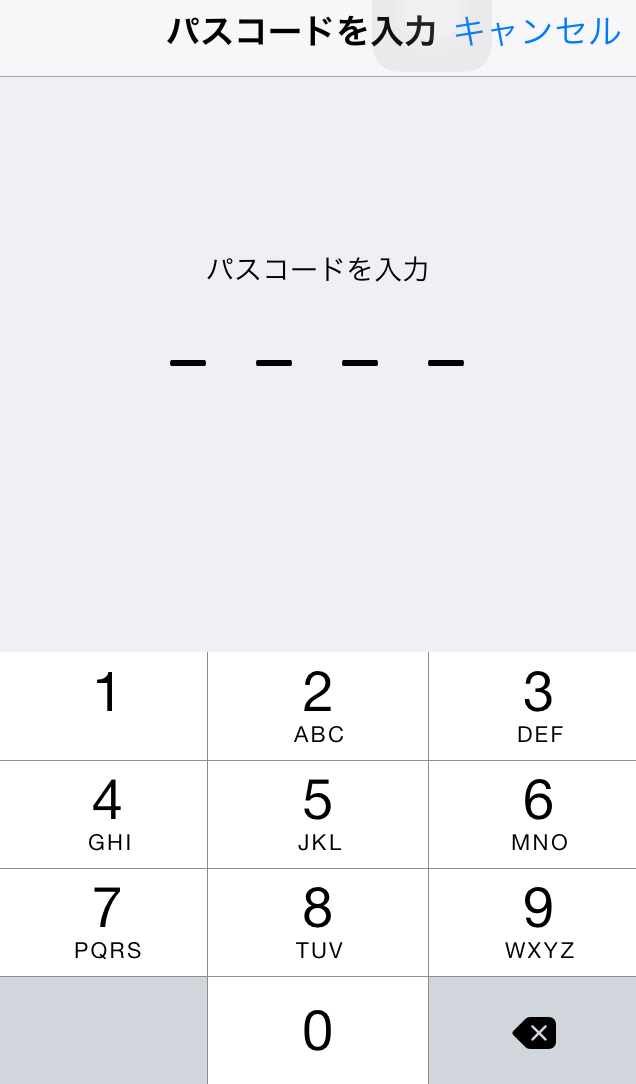Tap キャンセル to cancel passcode entry
This screenshot has width=636, height=1084.
coord(537,32)
